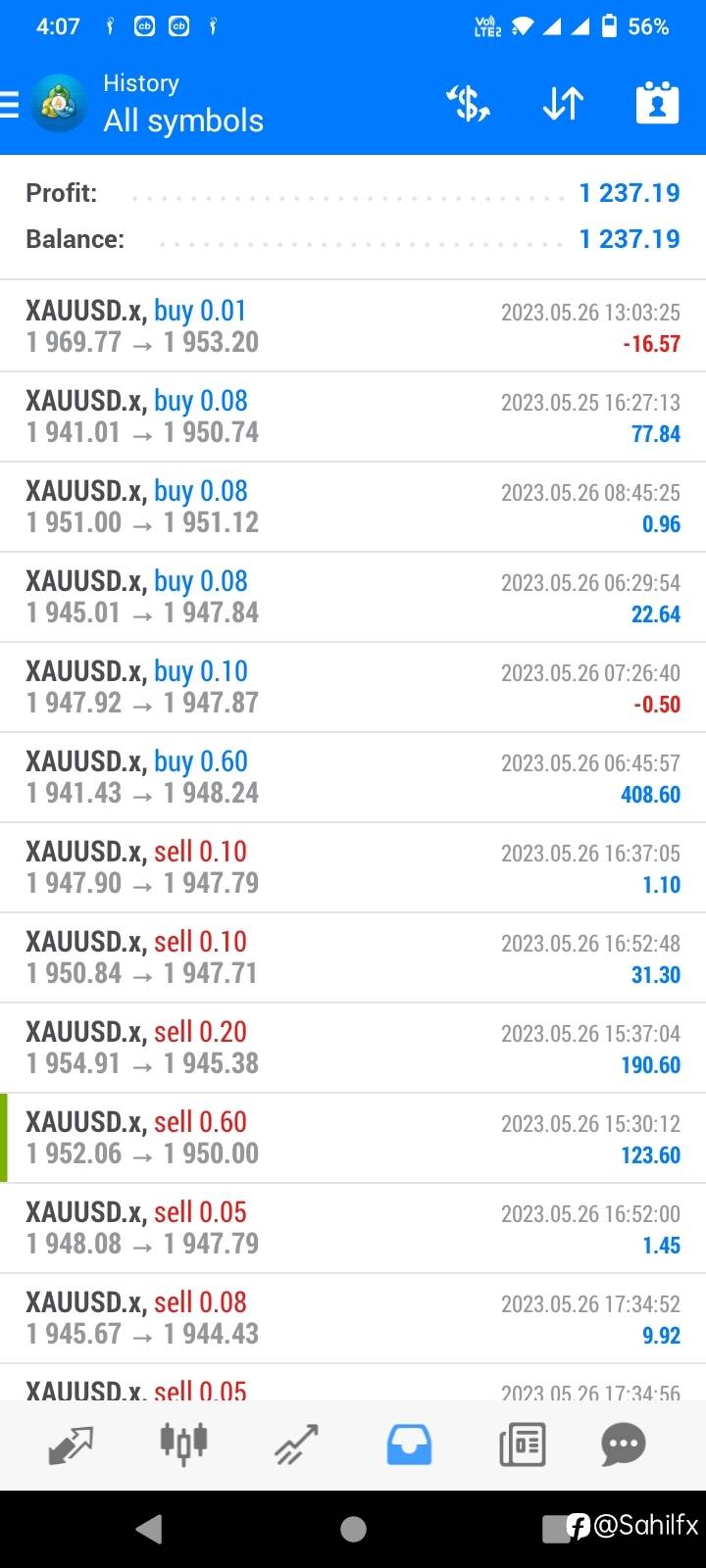View the sell 0.10 trade with 1.10 profit
Screen dimensions: 706x1568
point(353,867)
